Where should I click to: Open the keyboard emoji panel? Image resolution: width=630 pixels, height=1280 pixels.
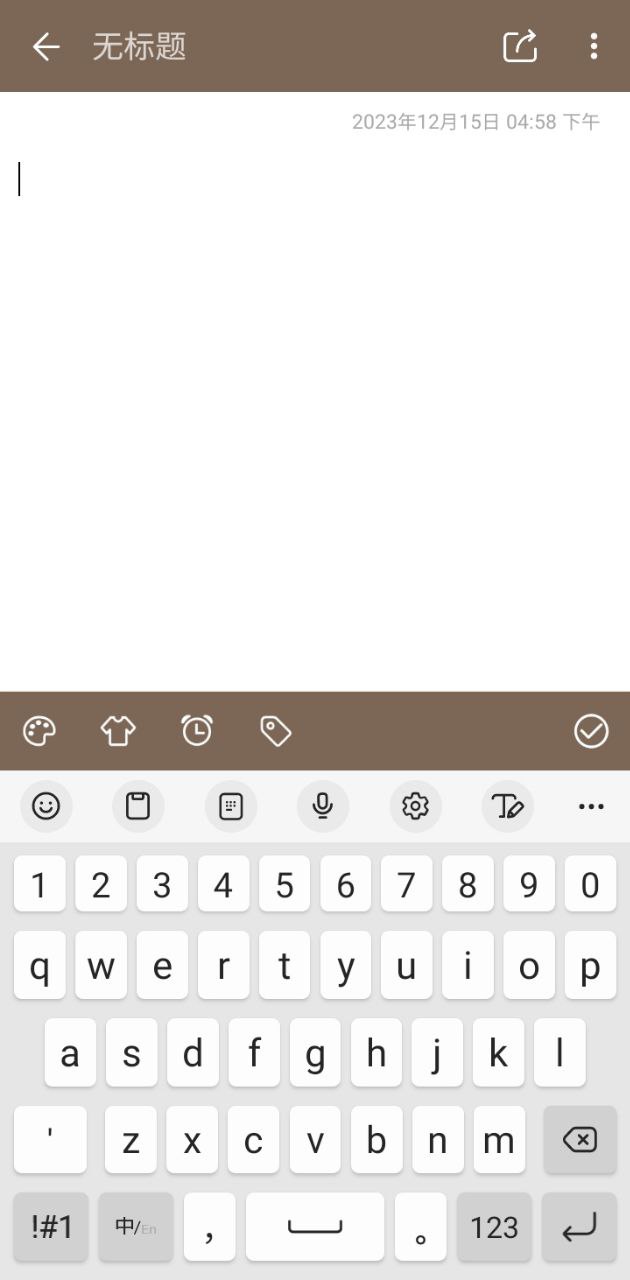pyautogui.click(x=46, y=806)
